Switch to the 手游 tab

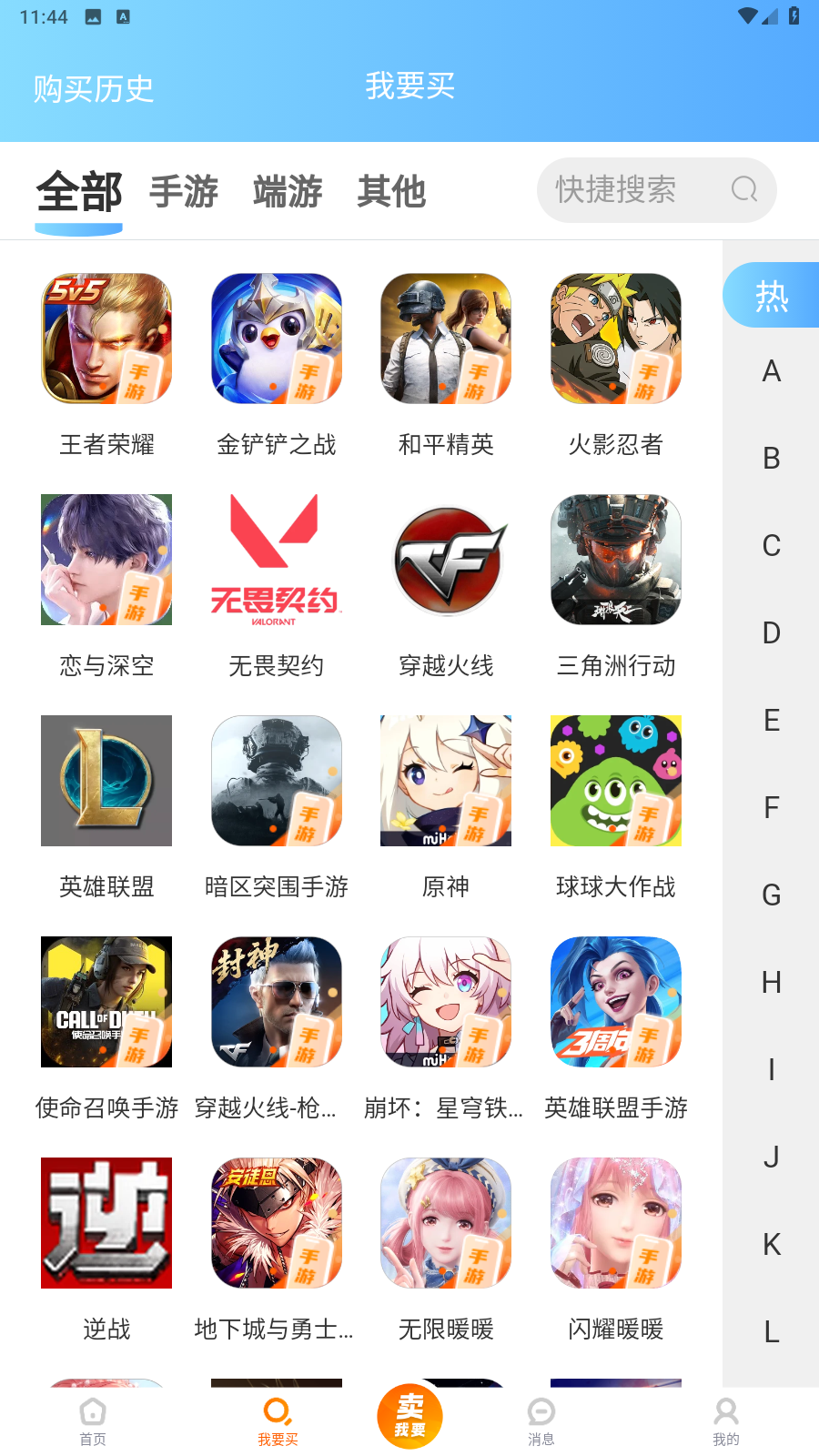tap(184, 192)
